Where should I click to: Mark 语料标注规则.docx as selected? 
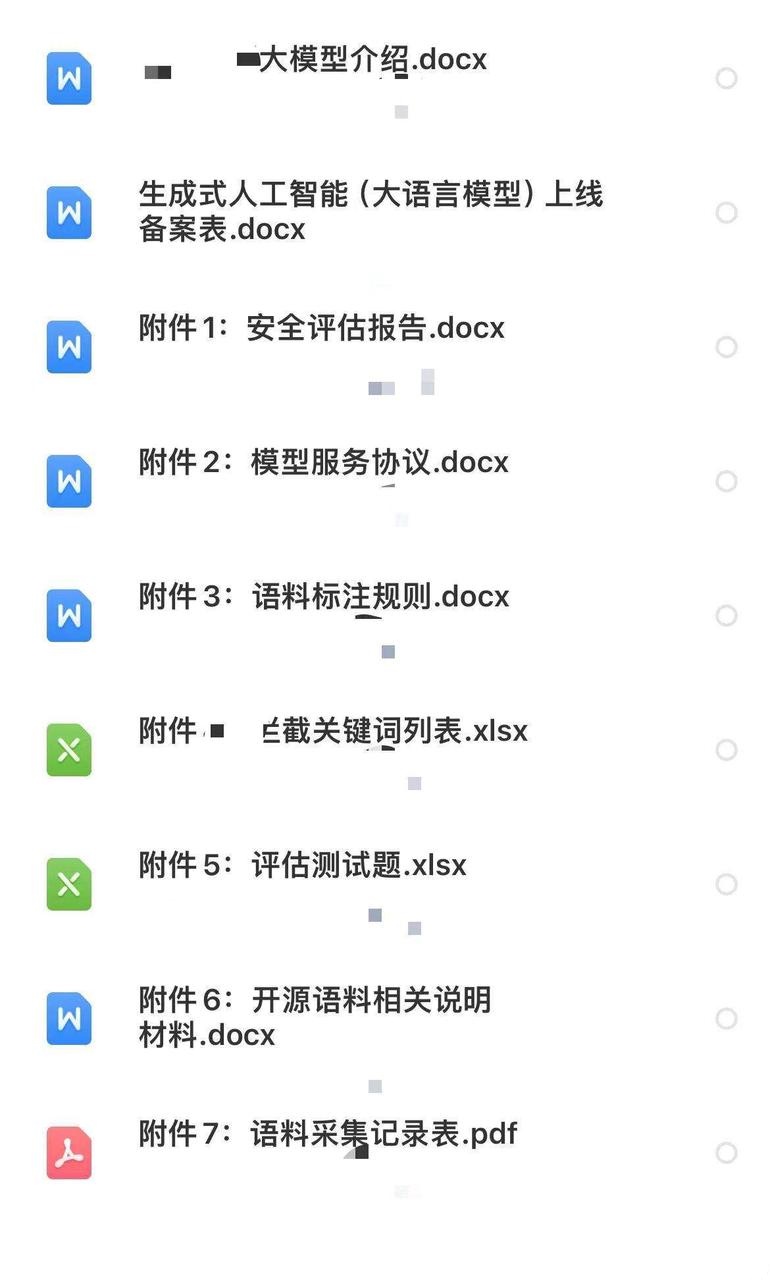tap(727, 616)
